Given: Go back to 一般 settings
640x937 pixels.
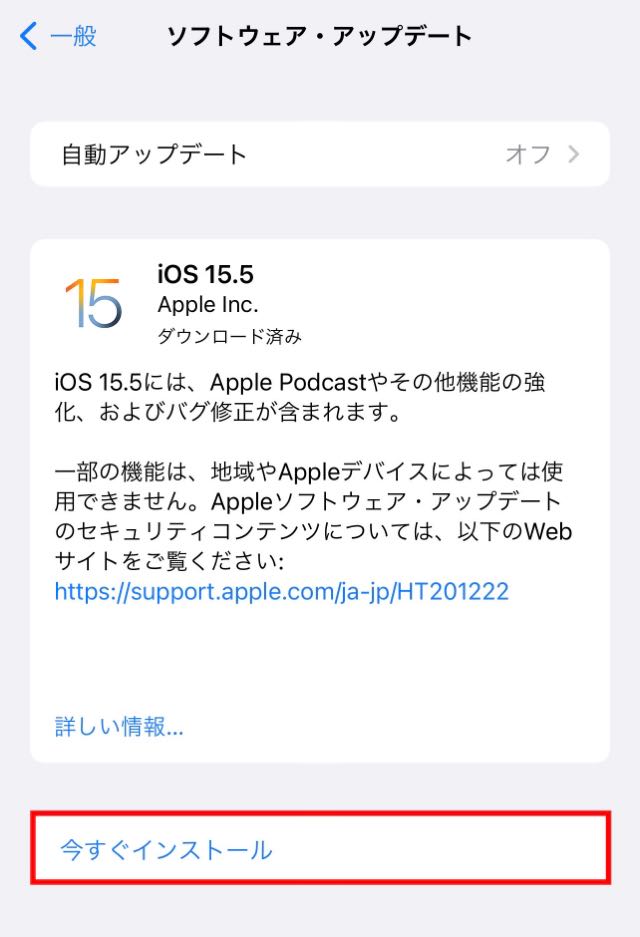Looking at the screenshot, I should click(x=60, y=37).
